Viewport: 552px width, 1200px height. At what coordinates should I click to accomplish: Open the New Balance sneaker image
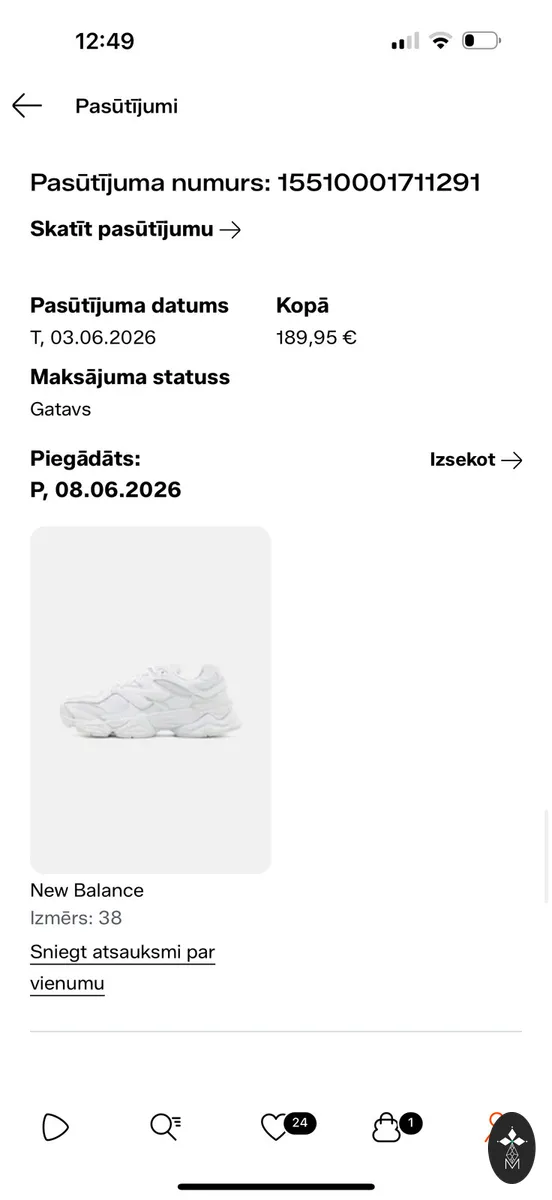(x=150, y=700)
